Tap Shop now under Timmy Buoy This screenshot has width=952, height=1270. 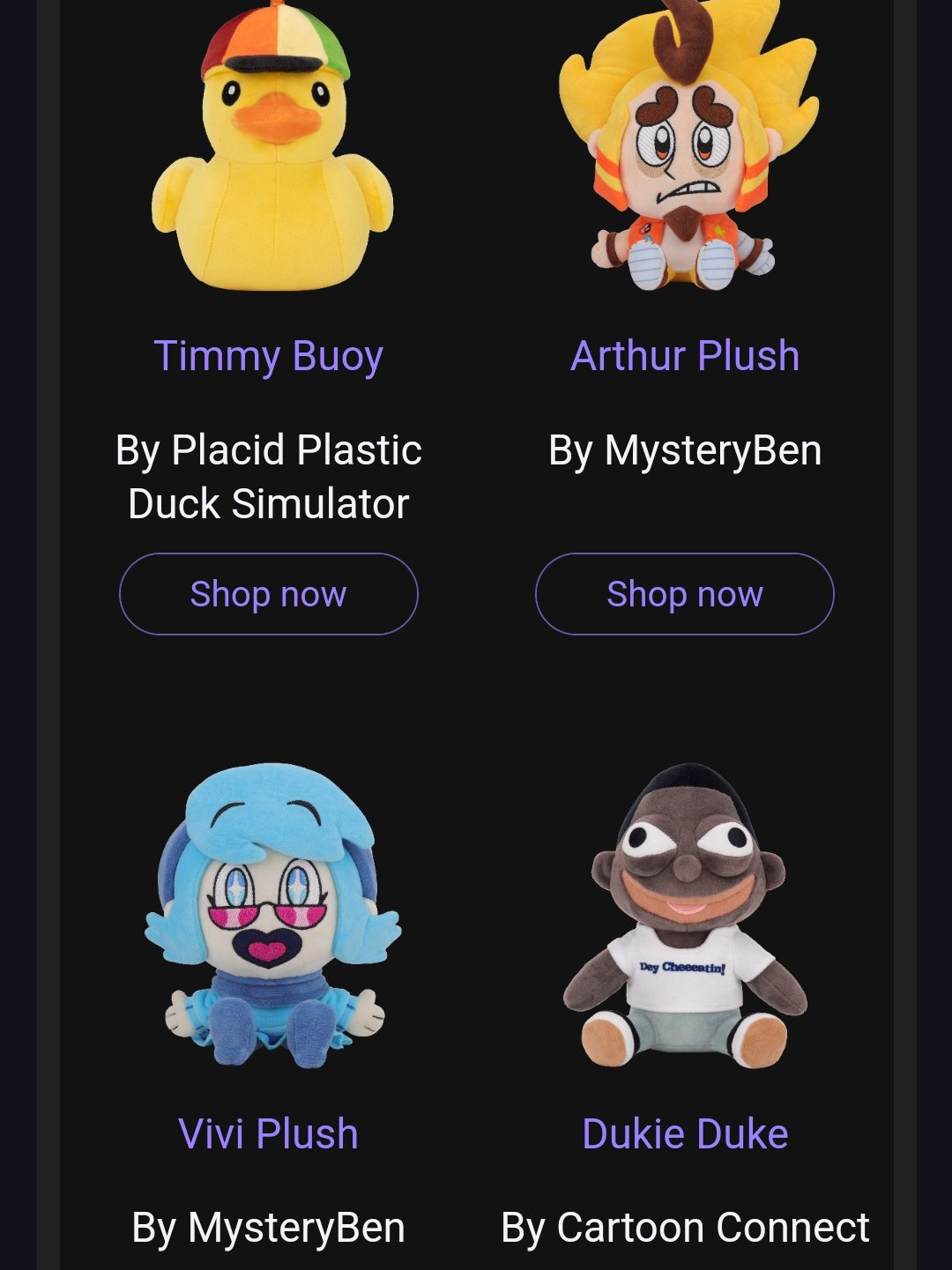tap(268, 594)
